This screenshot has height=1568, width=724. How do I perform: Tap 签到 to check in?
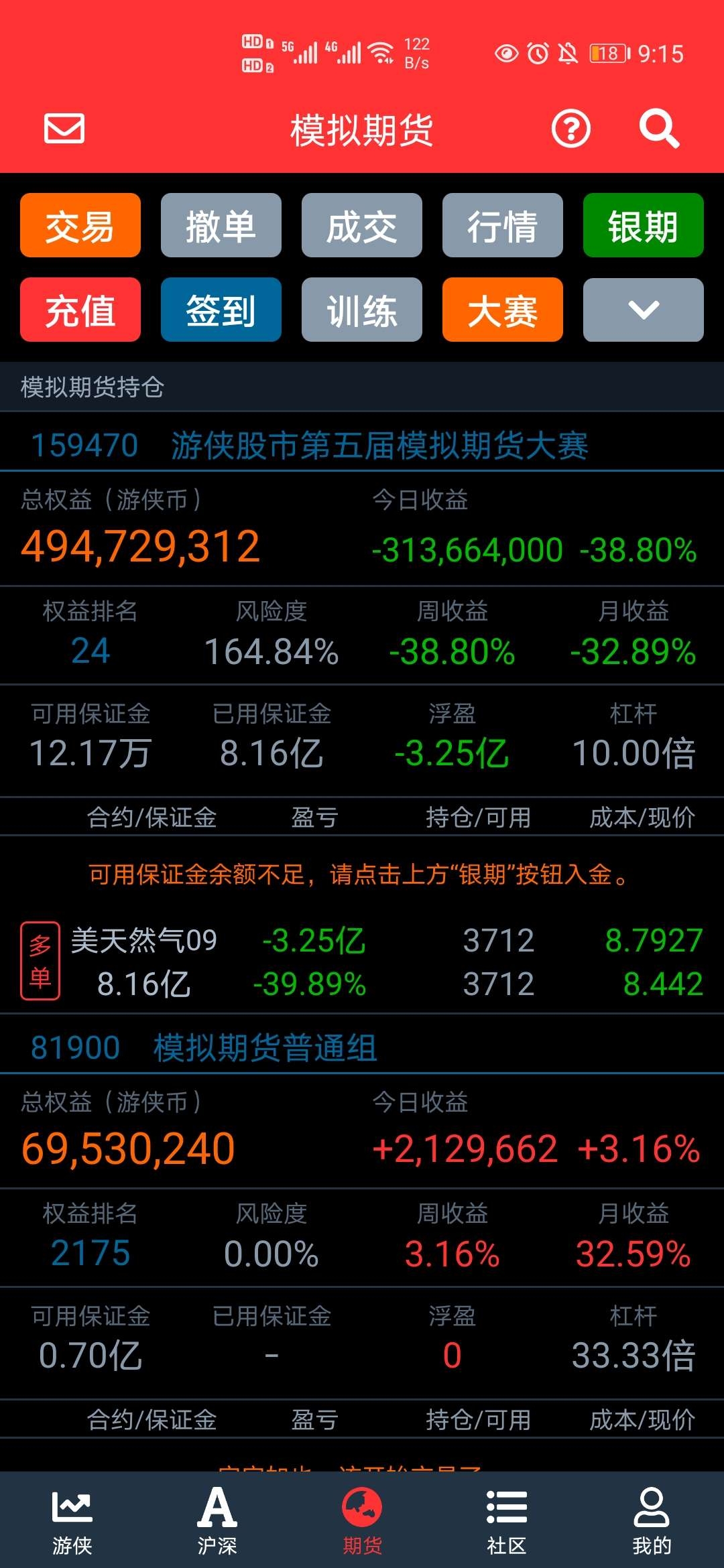[221, 310]
